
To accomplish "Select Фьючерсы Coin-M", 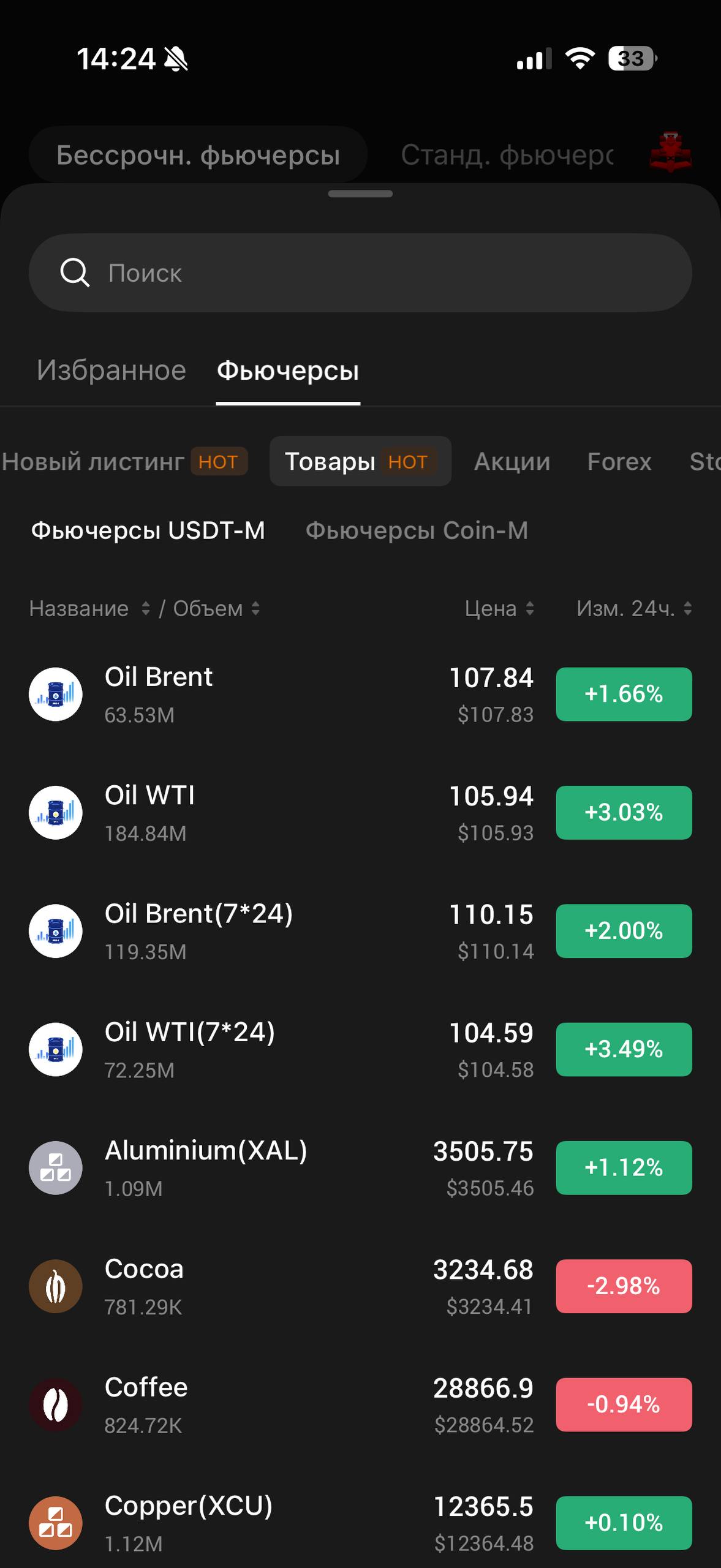I will pos(417,530).
